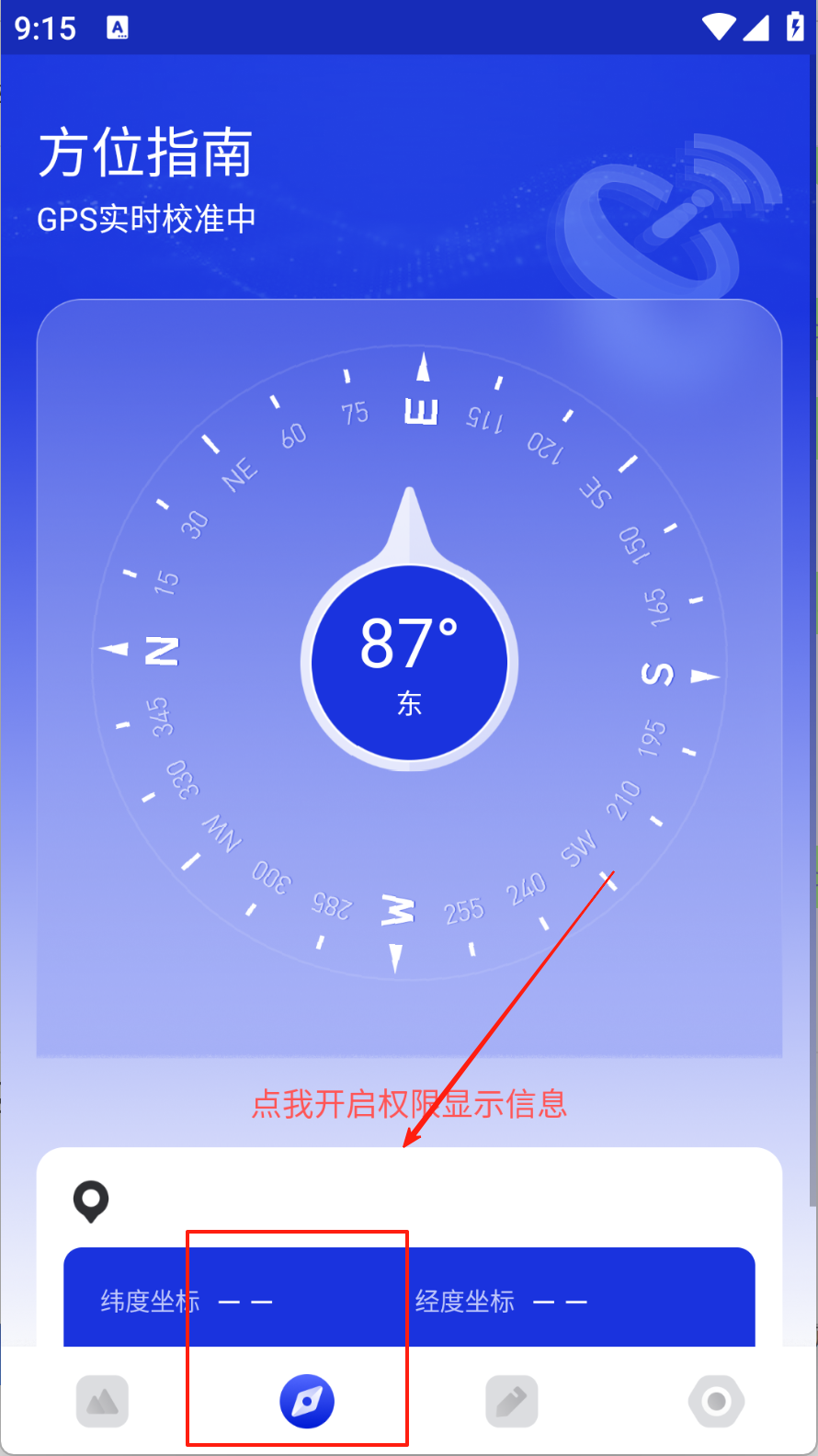Open the pencil edit tab
The image size is (818, 1456).
pyautogui.click(x=511, y=1402)
